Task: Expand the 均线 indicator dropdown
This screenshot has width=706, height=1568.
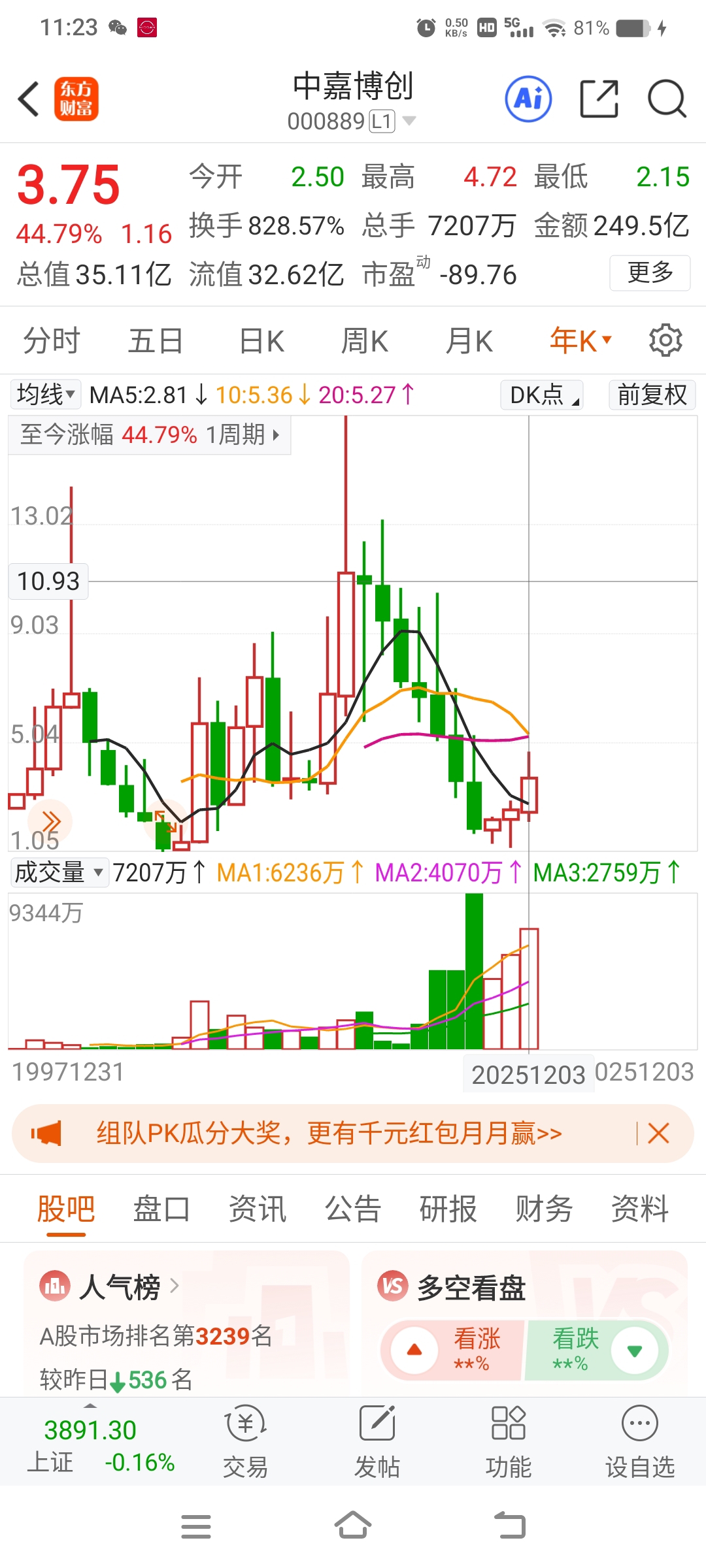Action: (x=46, y=395)
